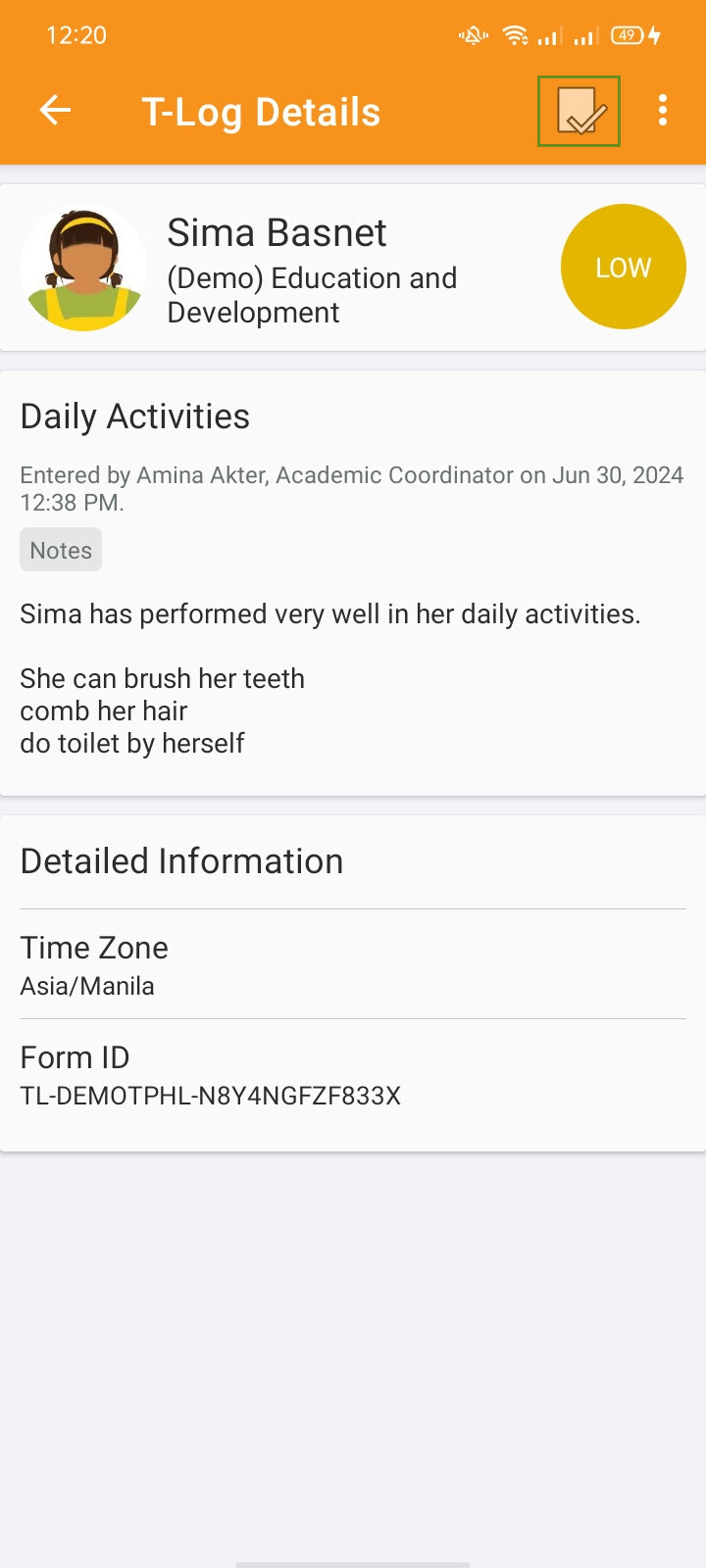Viewport: 706px width, 1568px height.
Task: Open the three-dot overflow menu
Action: pyautogui.click(x=663, y=111)
